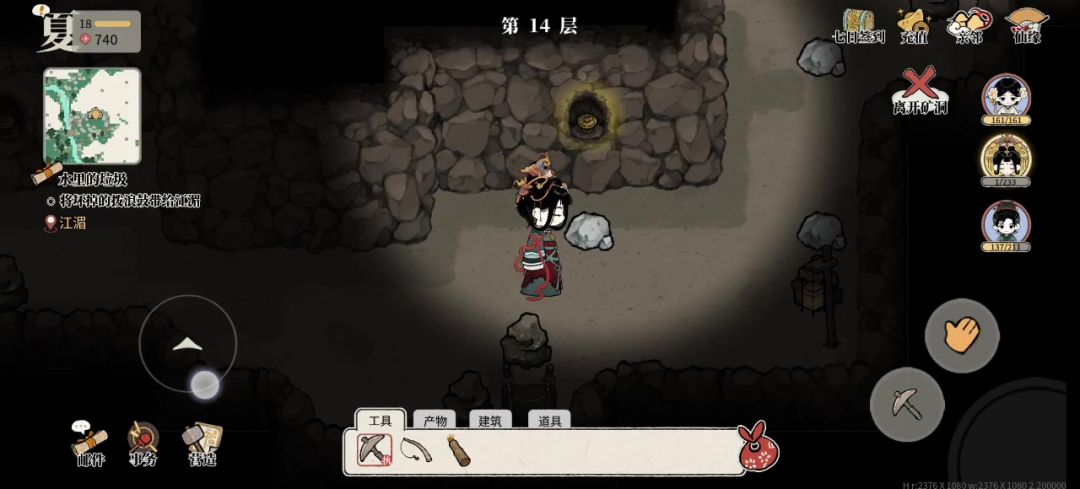Switch to the 道具 tab
1080x489 pixels.
(x=546, y=421)
